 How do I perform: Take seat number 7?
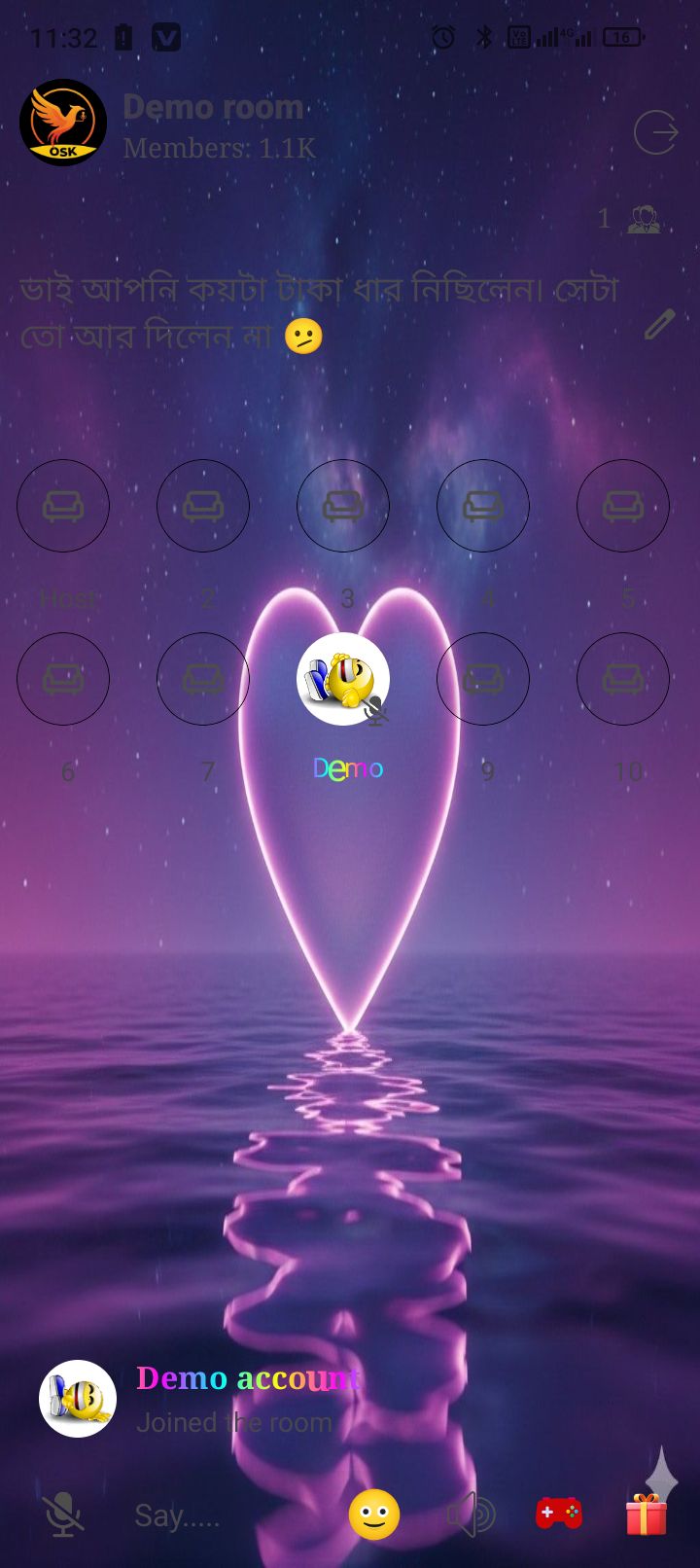[203, 679]
